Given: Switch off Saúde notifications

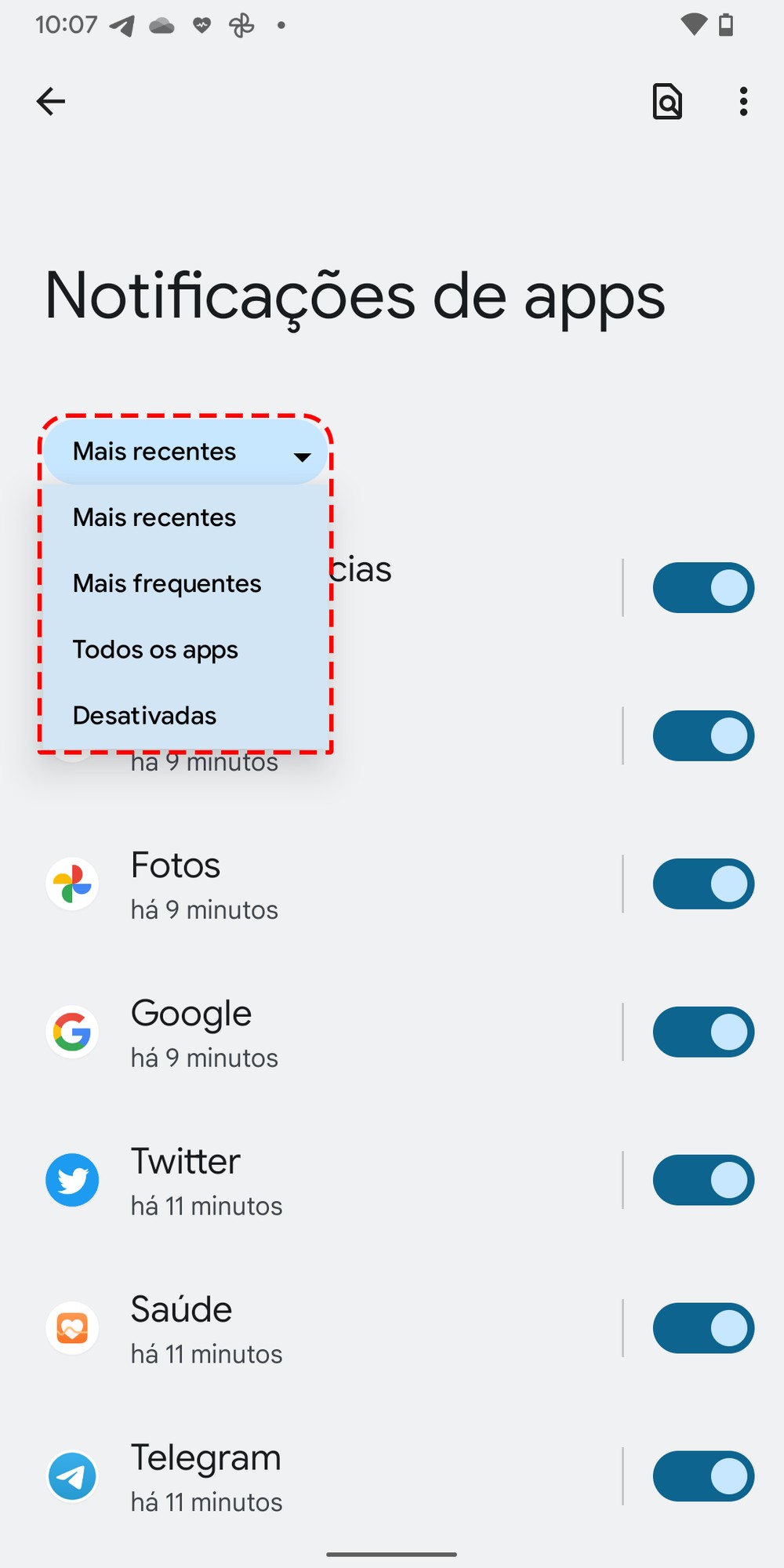Looking at the screenshot, I should tap(703, 1329).
